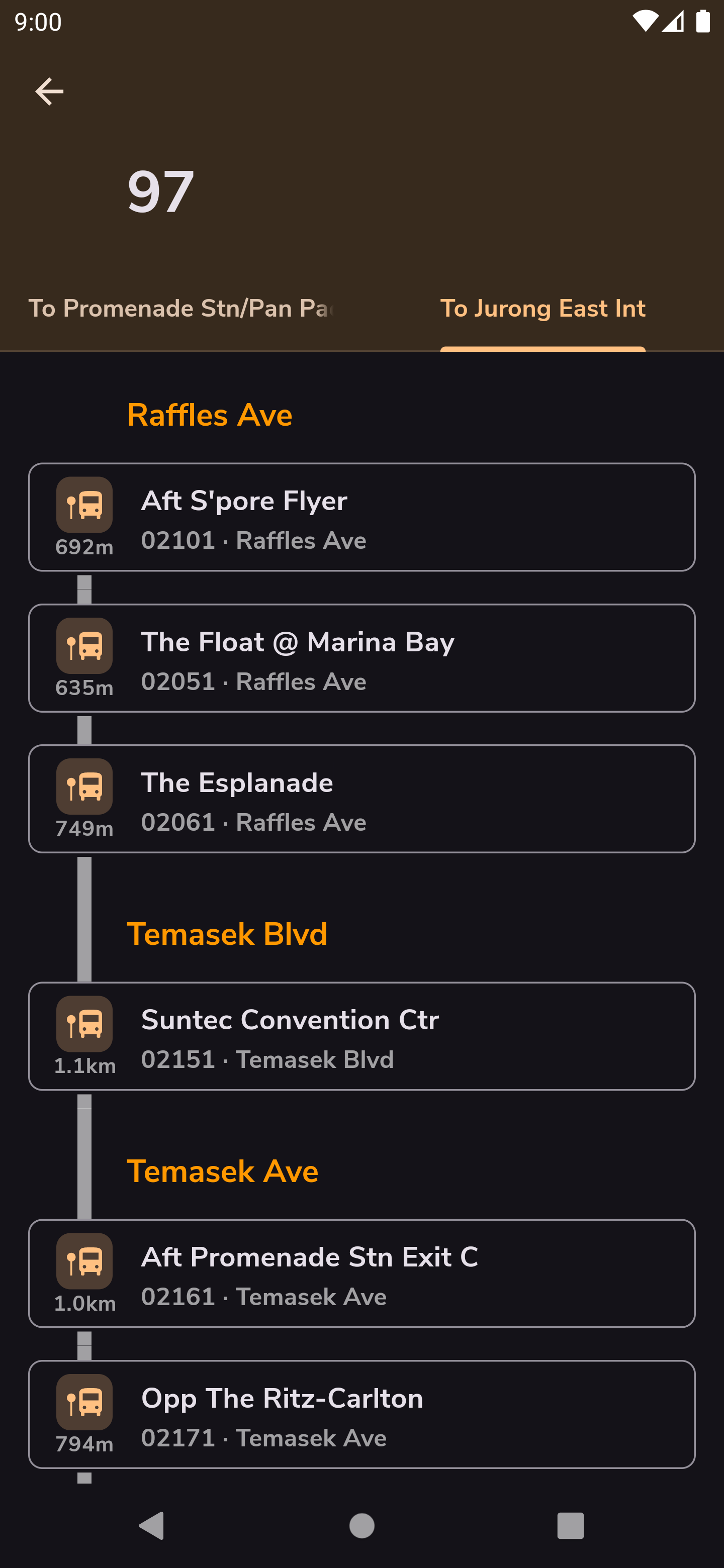The width and height of the screenshot is (724, 1568).
Task: Select the Aft Promenade Stn Exit C stop
Action: [361, 1273]
